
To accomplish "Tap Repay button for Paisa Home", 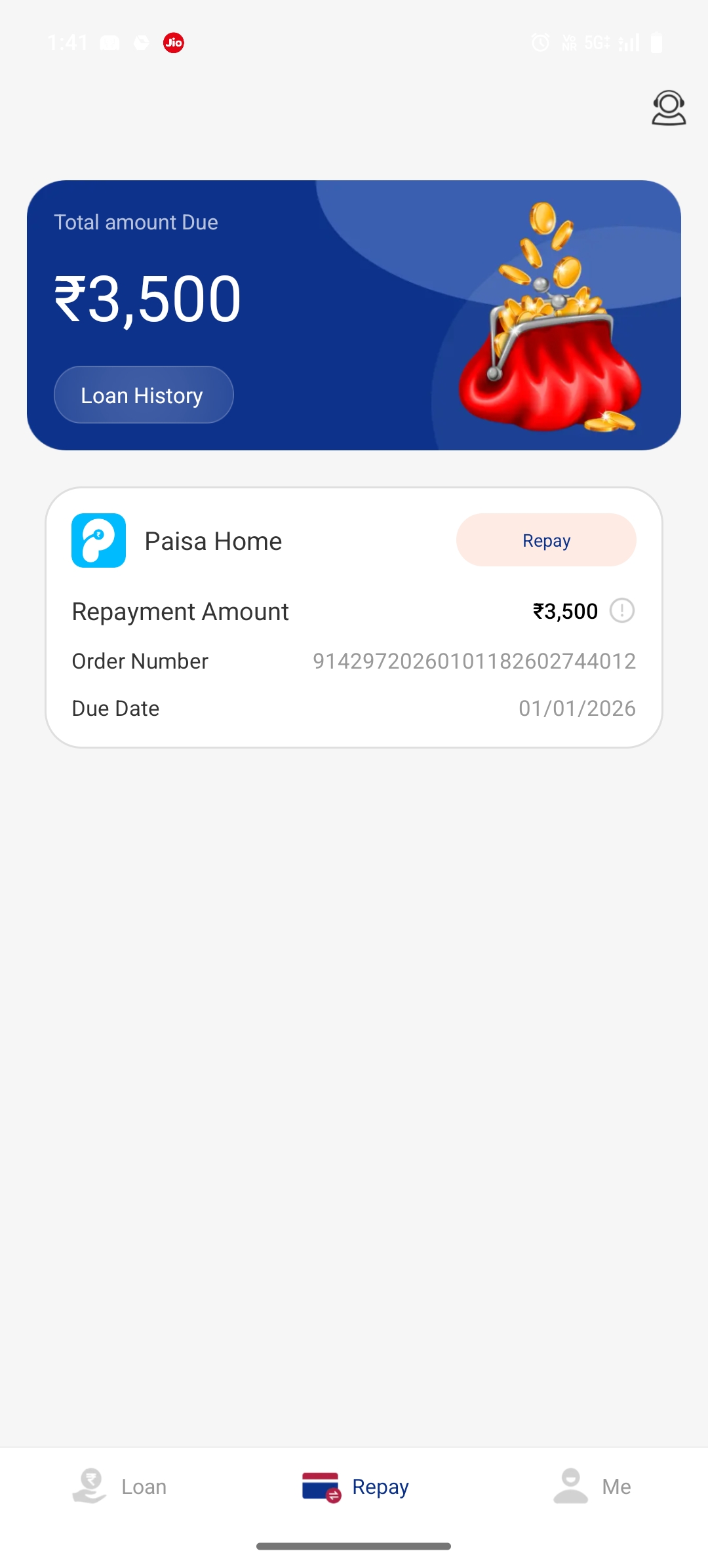I will coord(546,540).
